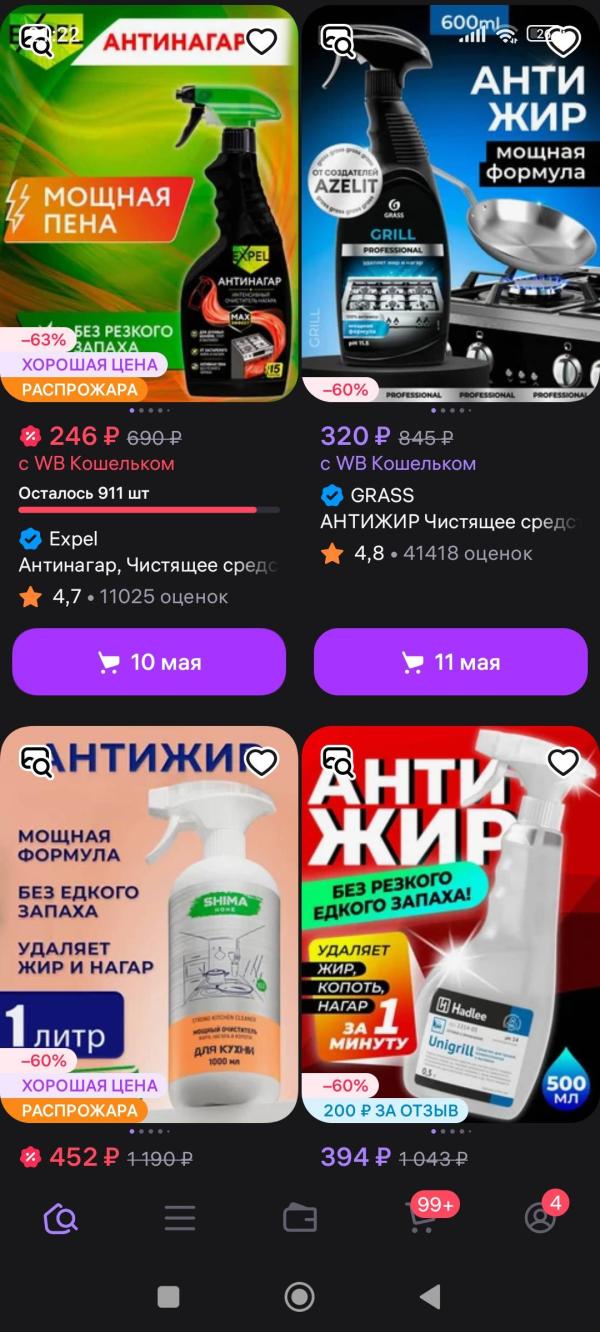Image resolution: width=600 pixels, height=1332 pixels.
Task: Find similar items to Shima Антижир
Action: click(37, 763)
